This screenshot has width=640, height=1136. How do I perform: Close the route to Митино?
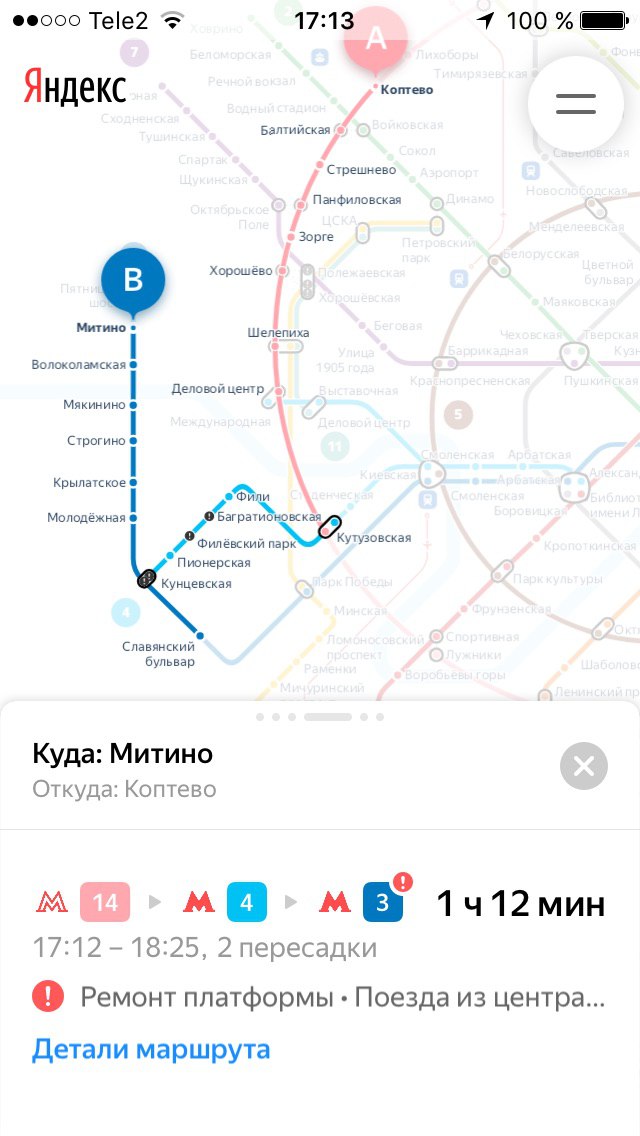pyautogui.click(x=583, y=766)
